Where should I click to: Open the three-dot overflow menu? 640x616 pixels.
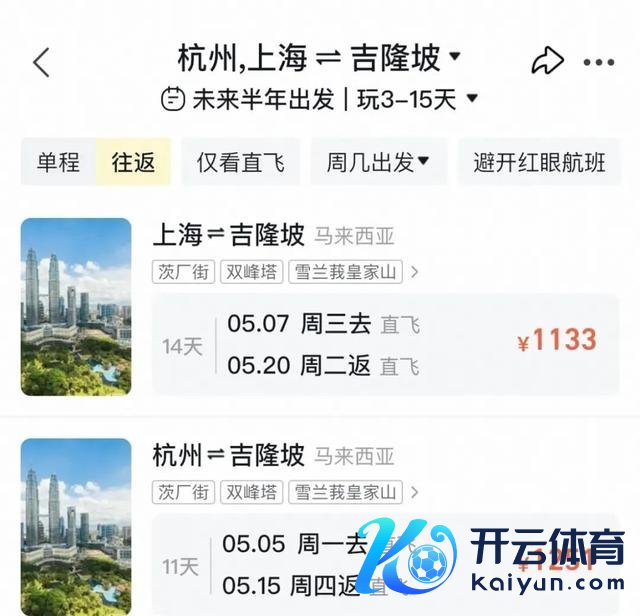point(599,62)
